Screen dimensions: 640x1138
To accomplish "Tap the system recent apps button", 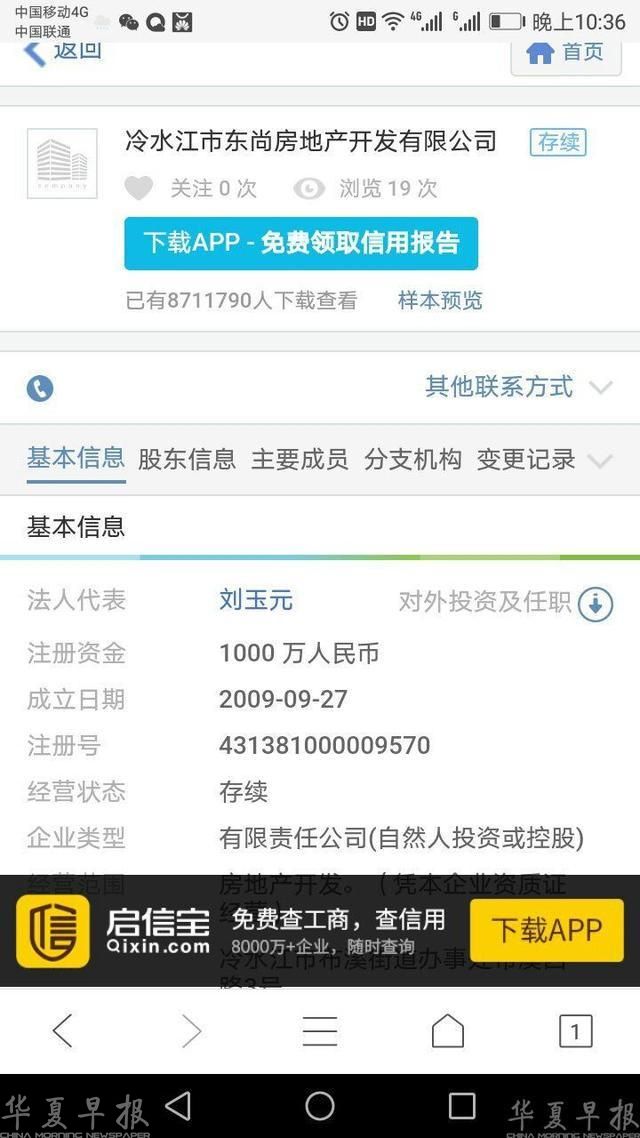I will (462, 1105).
